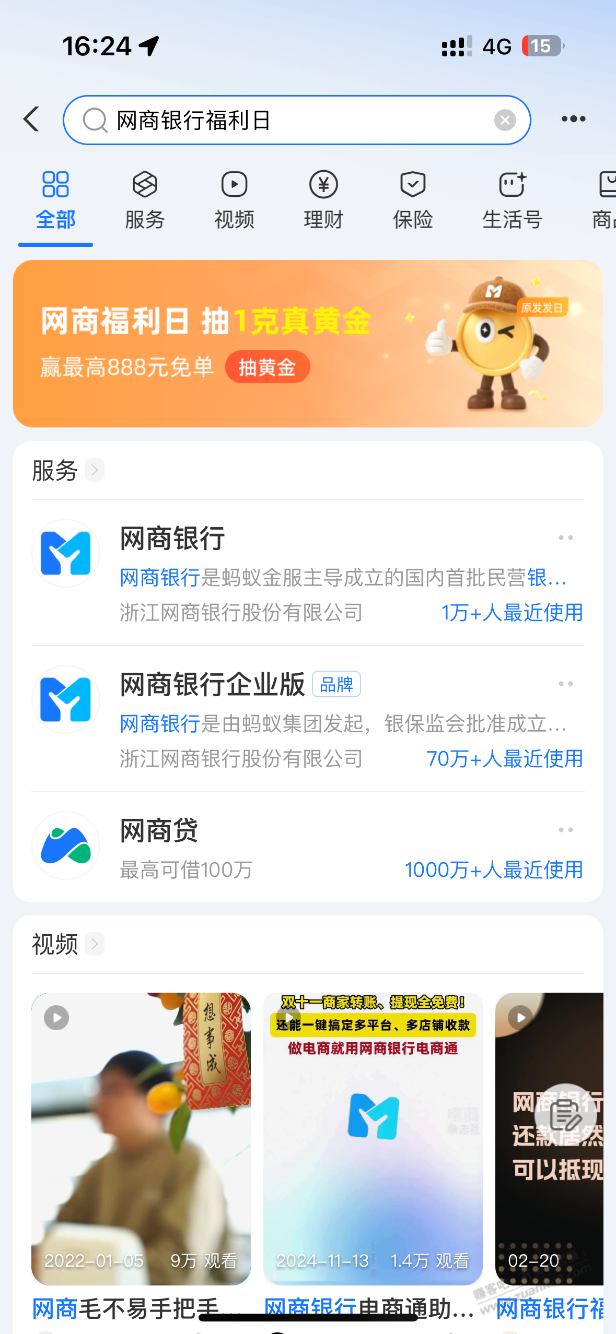Go back using the arrow icon
616x1334 pixels.
pos(31,120)
